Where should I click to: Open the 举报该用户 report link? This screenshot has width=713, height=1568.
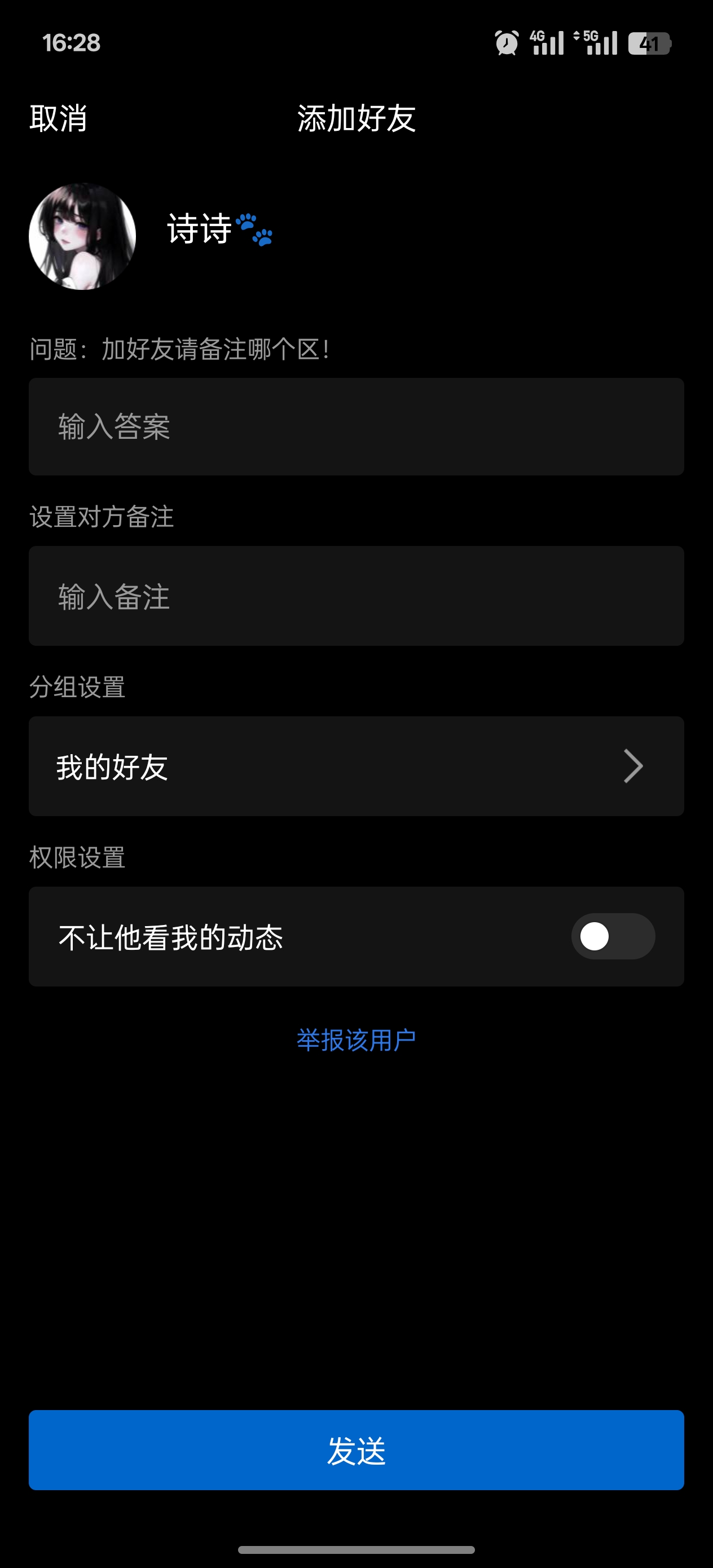click(x=356, y=1040)
